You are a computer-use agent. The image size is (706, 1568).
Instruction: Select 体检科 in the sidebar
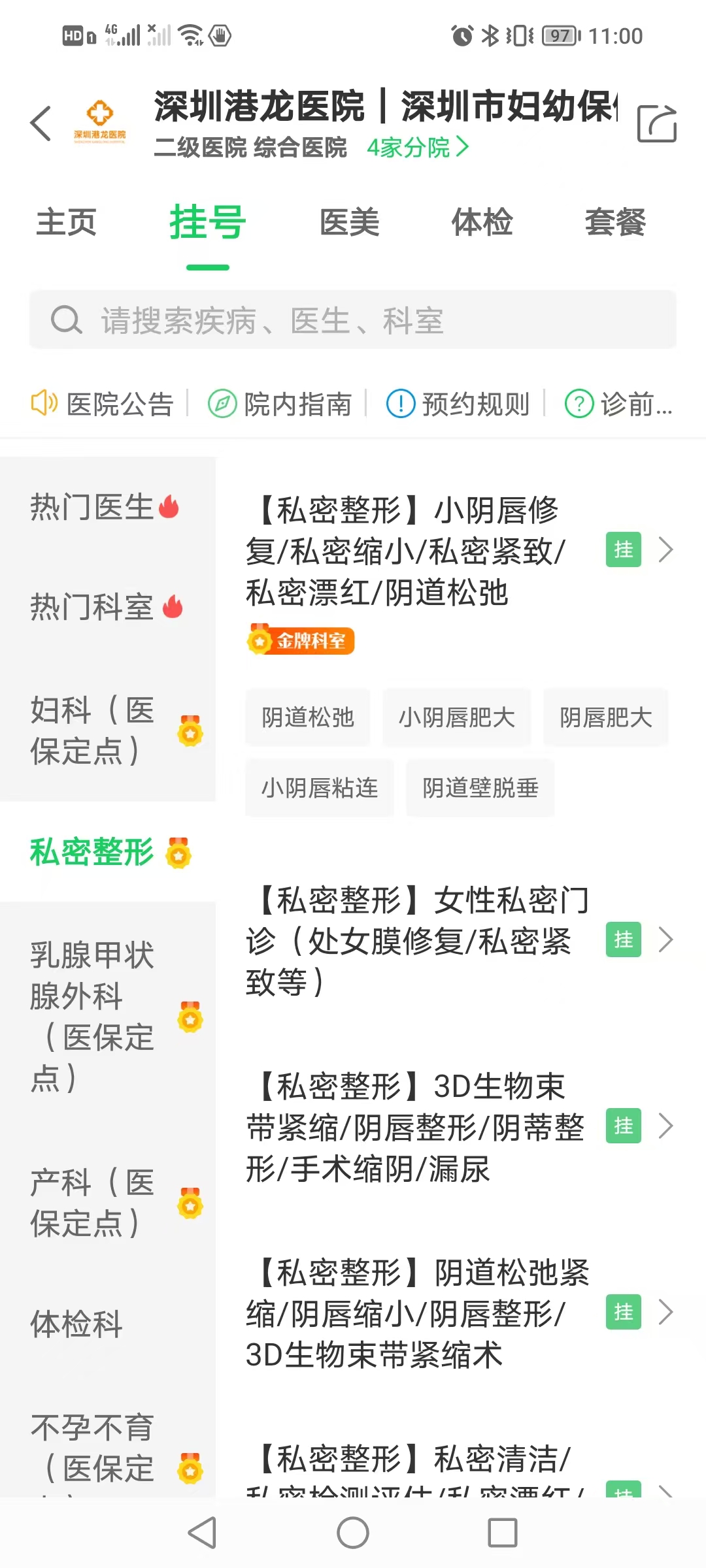pos(108,1324)
